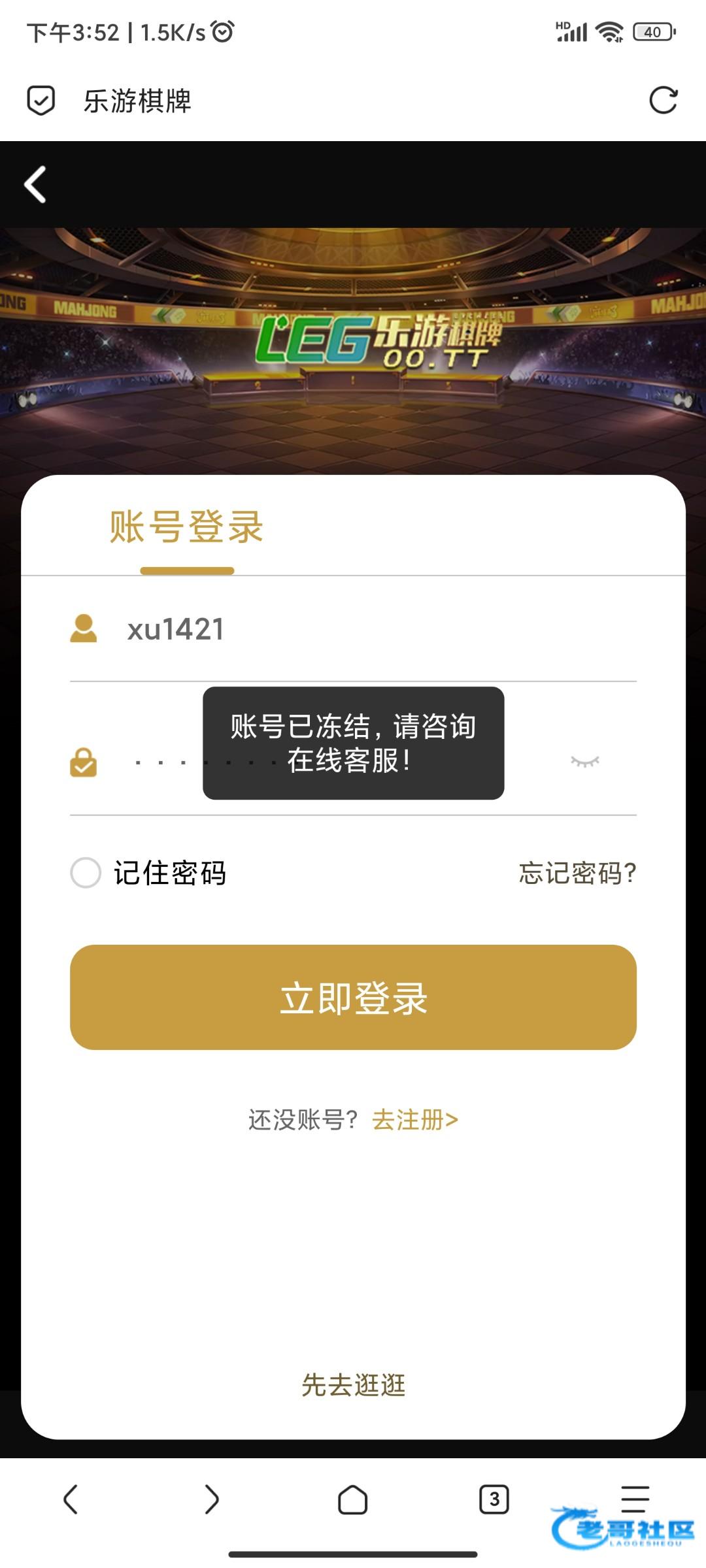Viewport: 706px width, 1568px height.
Task: Go to register via 去注册>
Action: pos(415,1120)
